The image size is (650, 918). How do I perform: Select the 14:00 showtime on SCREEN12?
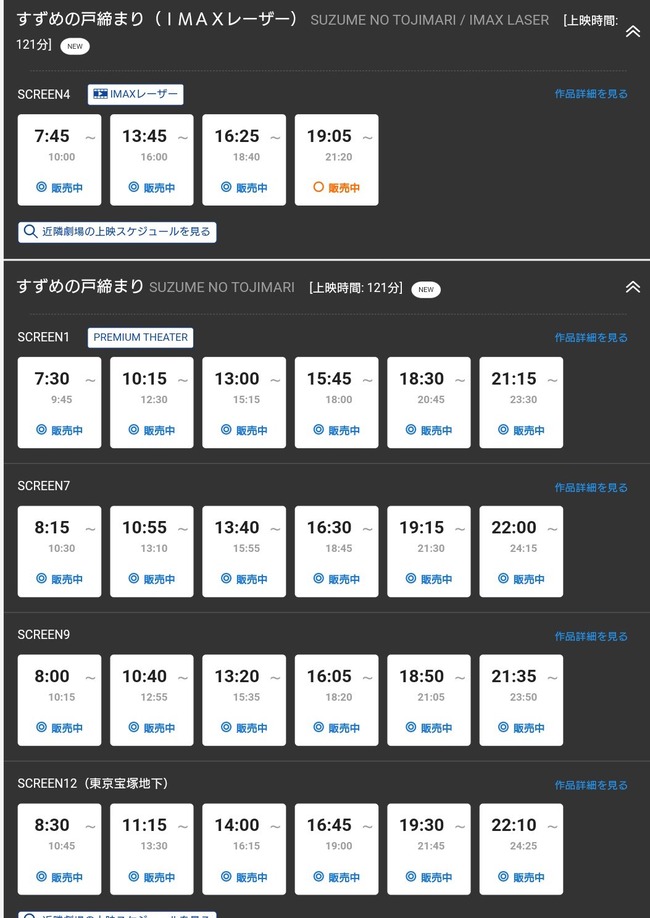244,849
